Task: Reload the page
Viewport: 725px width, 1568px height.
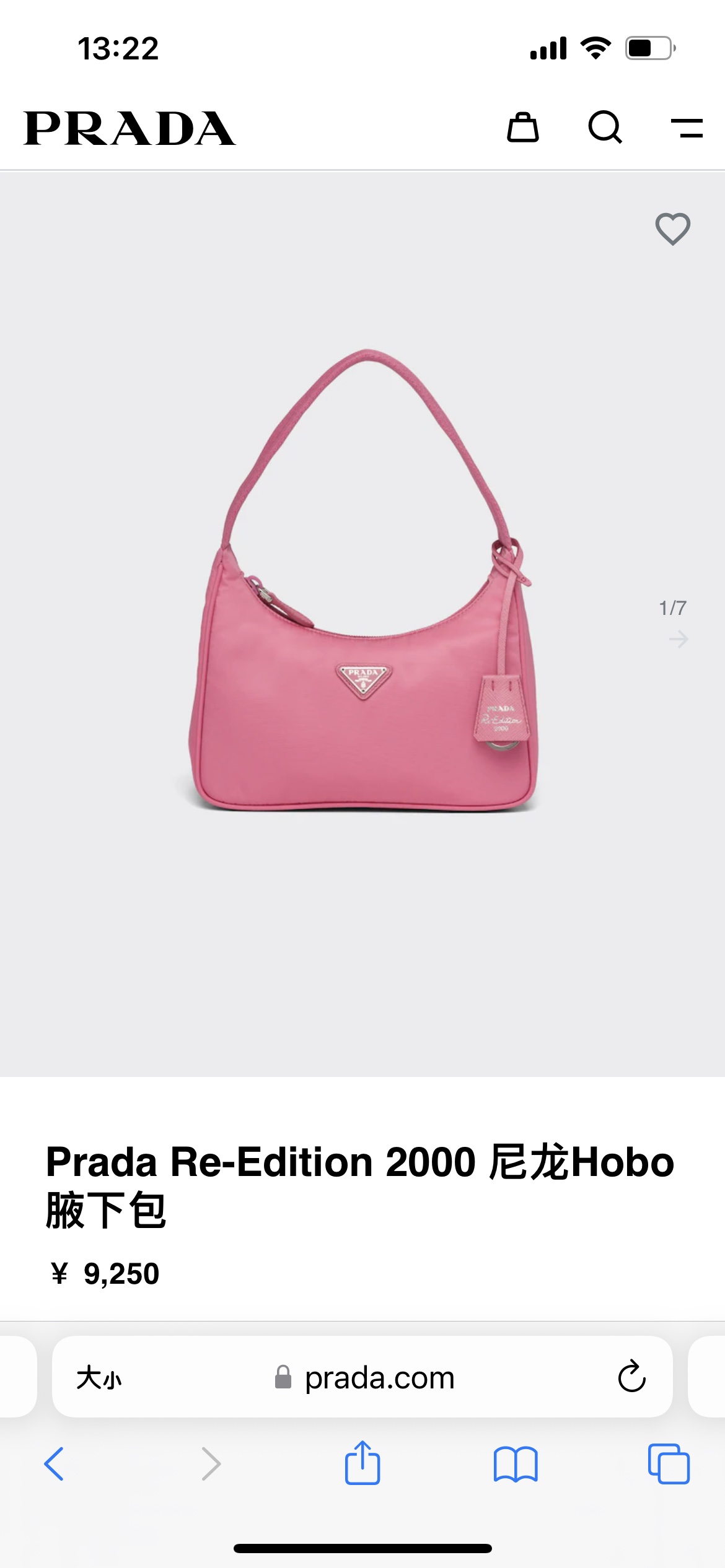Action: coord(631,1377)
